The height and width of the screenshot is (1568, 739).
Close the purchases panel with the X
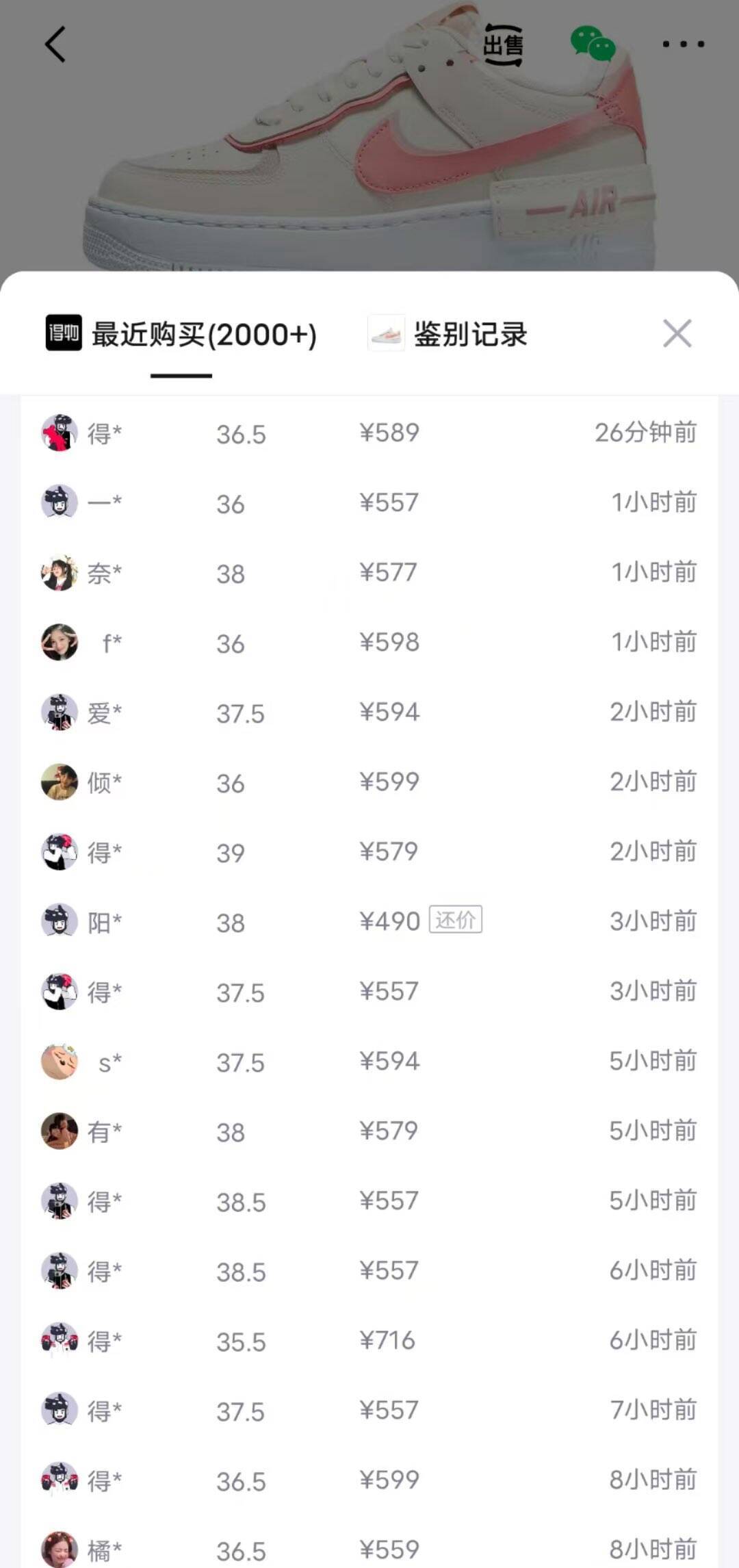tap(678, 334)
